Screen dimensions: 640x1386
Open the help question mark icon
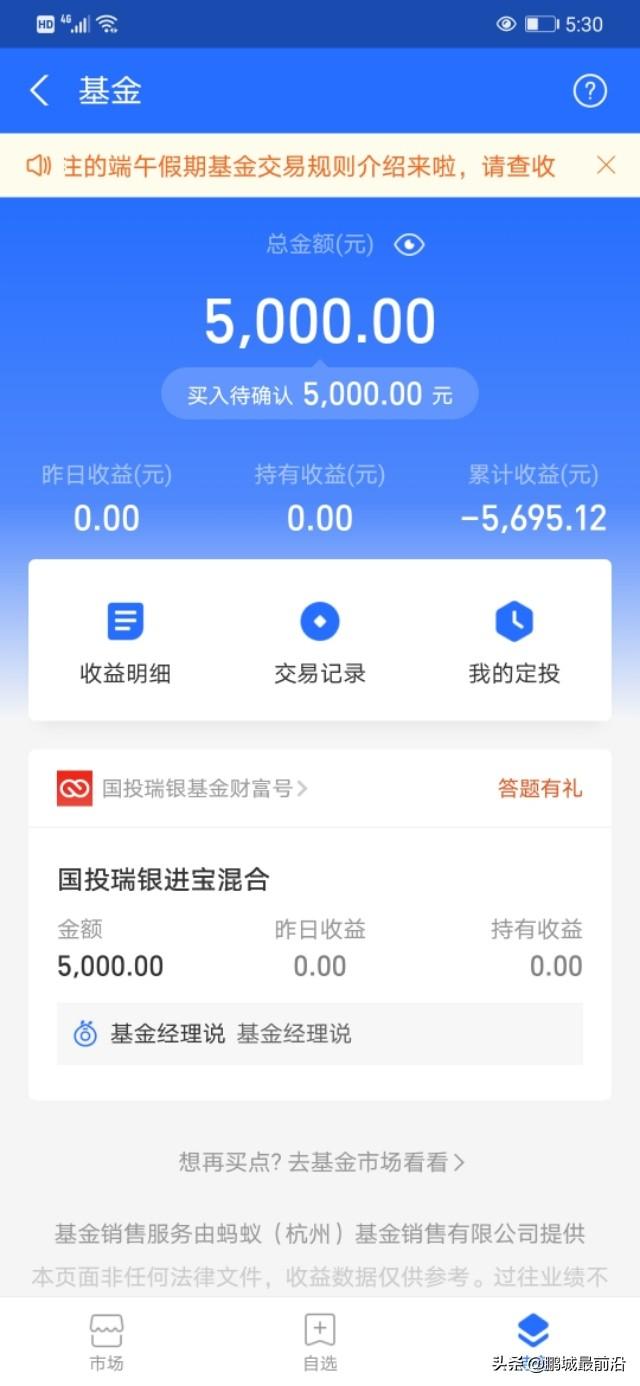[589, 91]
